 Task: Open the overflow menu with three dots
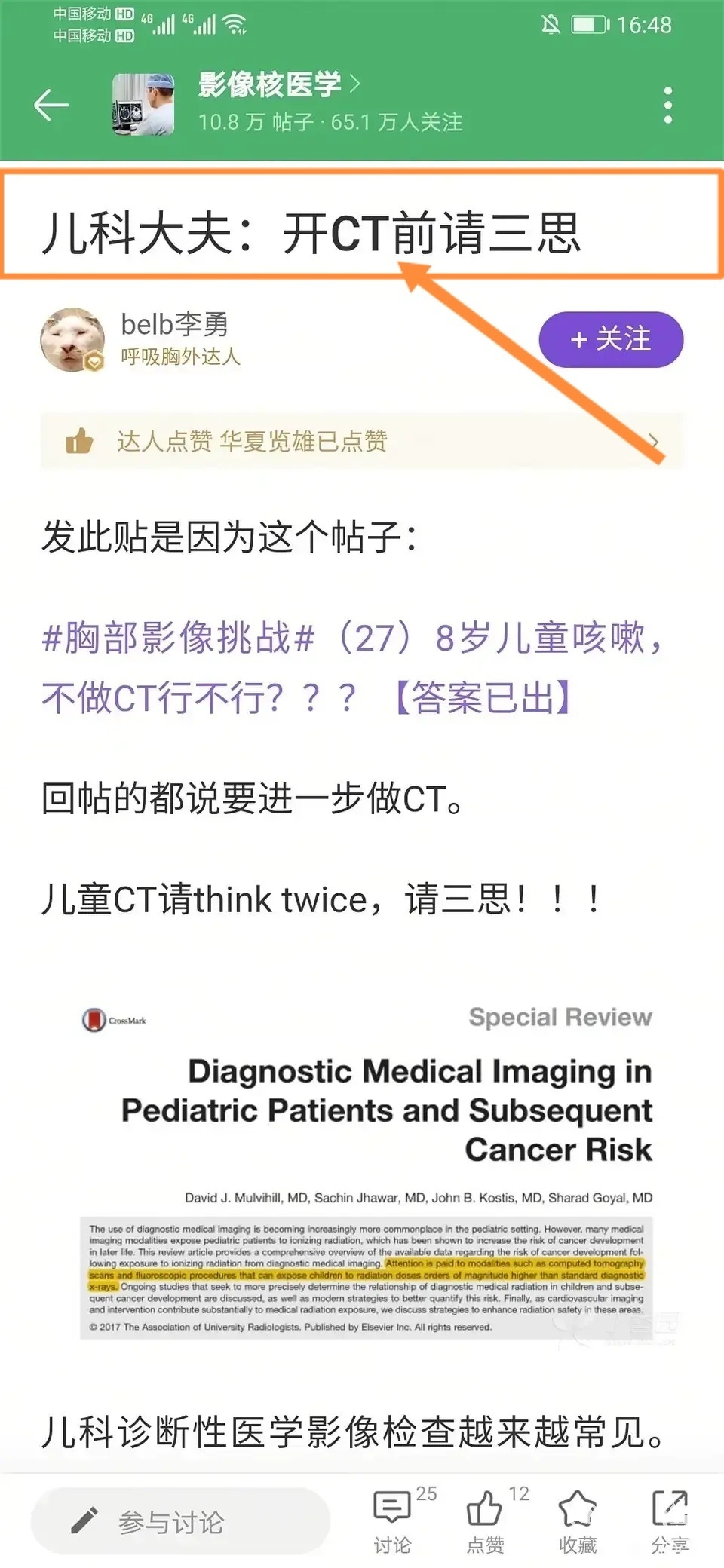point(667,106)
